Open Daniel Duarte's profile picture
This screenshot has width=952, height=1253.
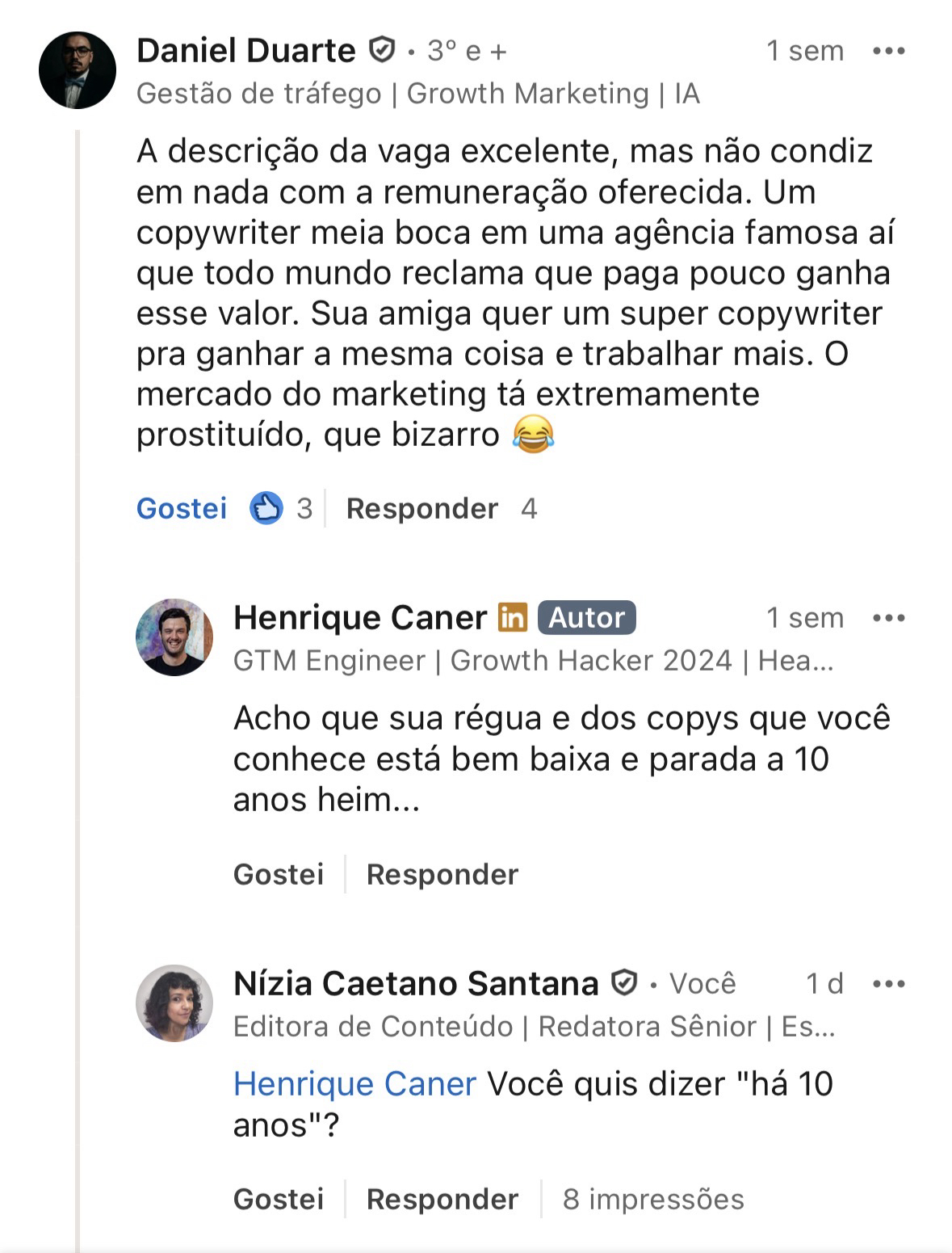click(78, 70)
